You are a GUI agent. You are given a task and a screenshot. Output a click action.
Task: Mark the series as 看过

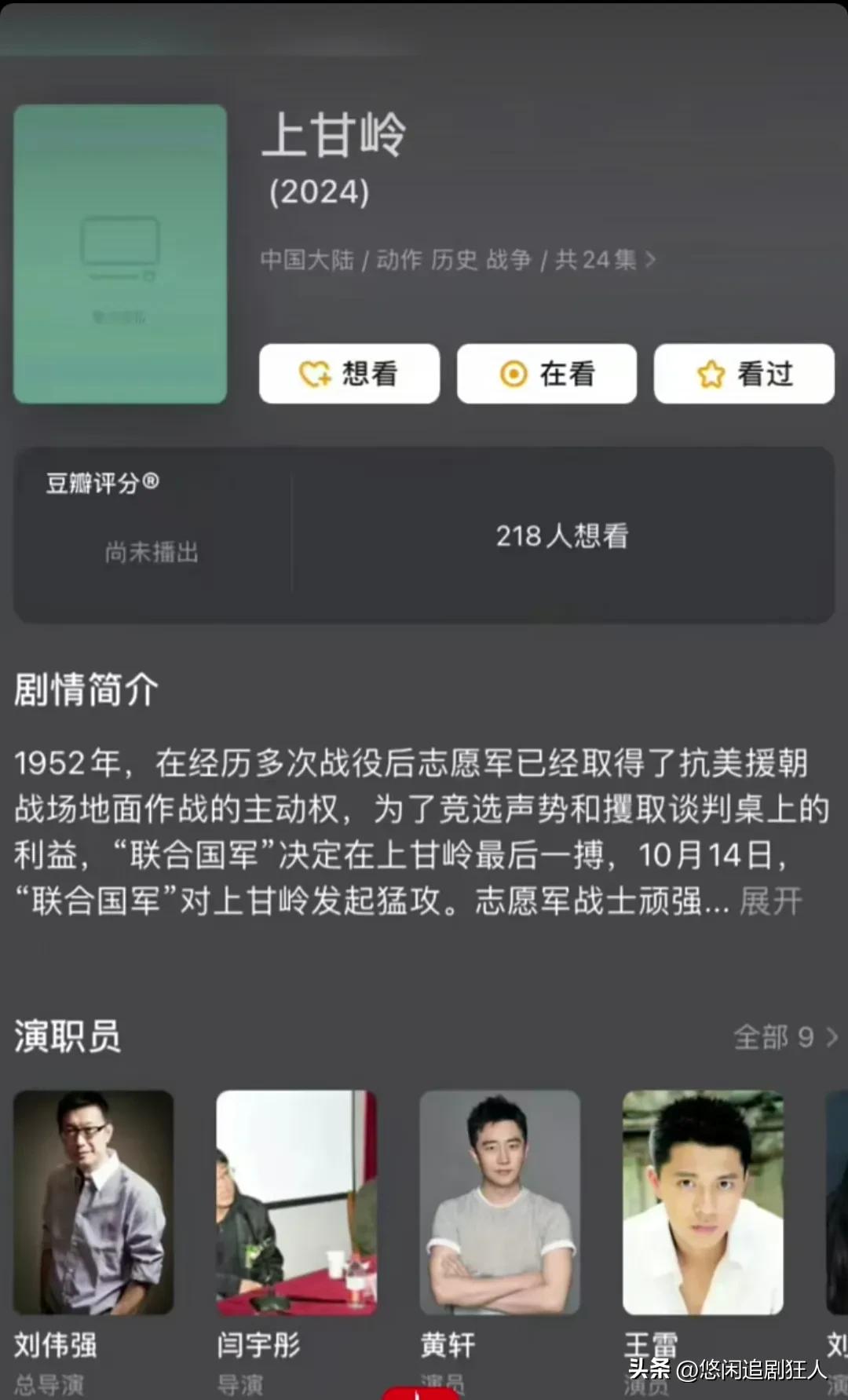[x=743, y=375]
